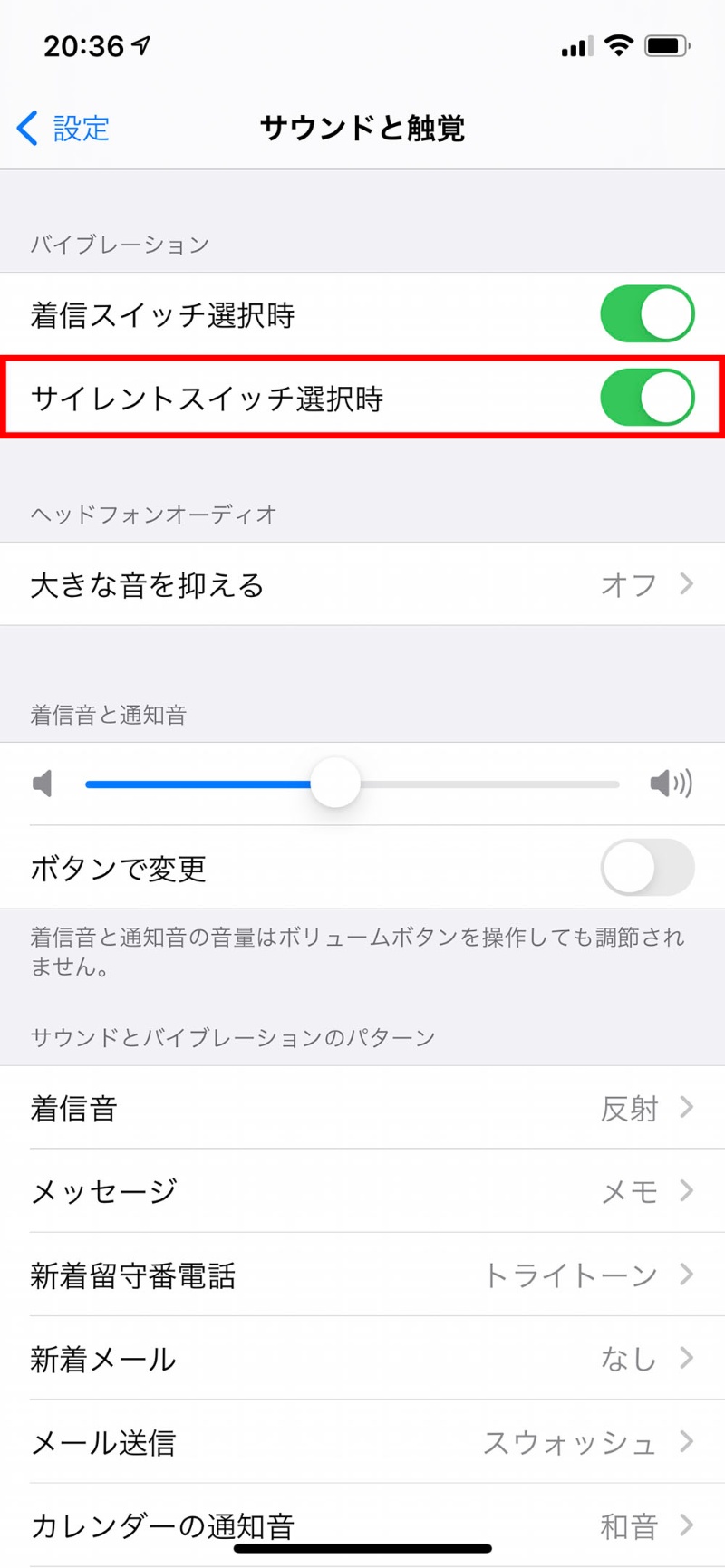The height and width of the screenshot is (1568, 725).
Task: Open 着信音 ringtone selection
Action: point(362,1108)
